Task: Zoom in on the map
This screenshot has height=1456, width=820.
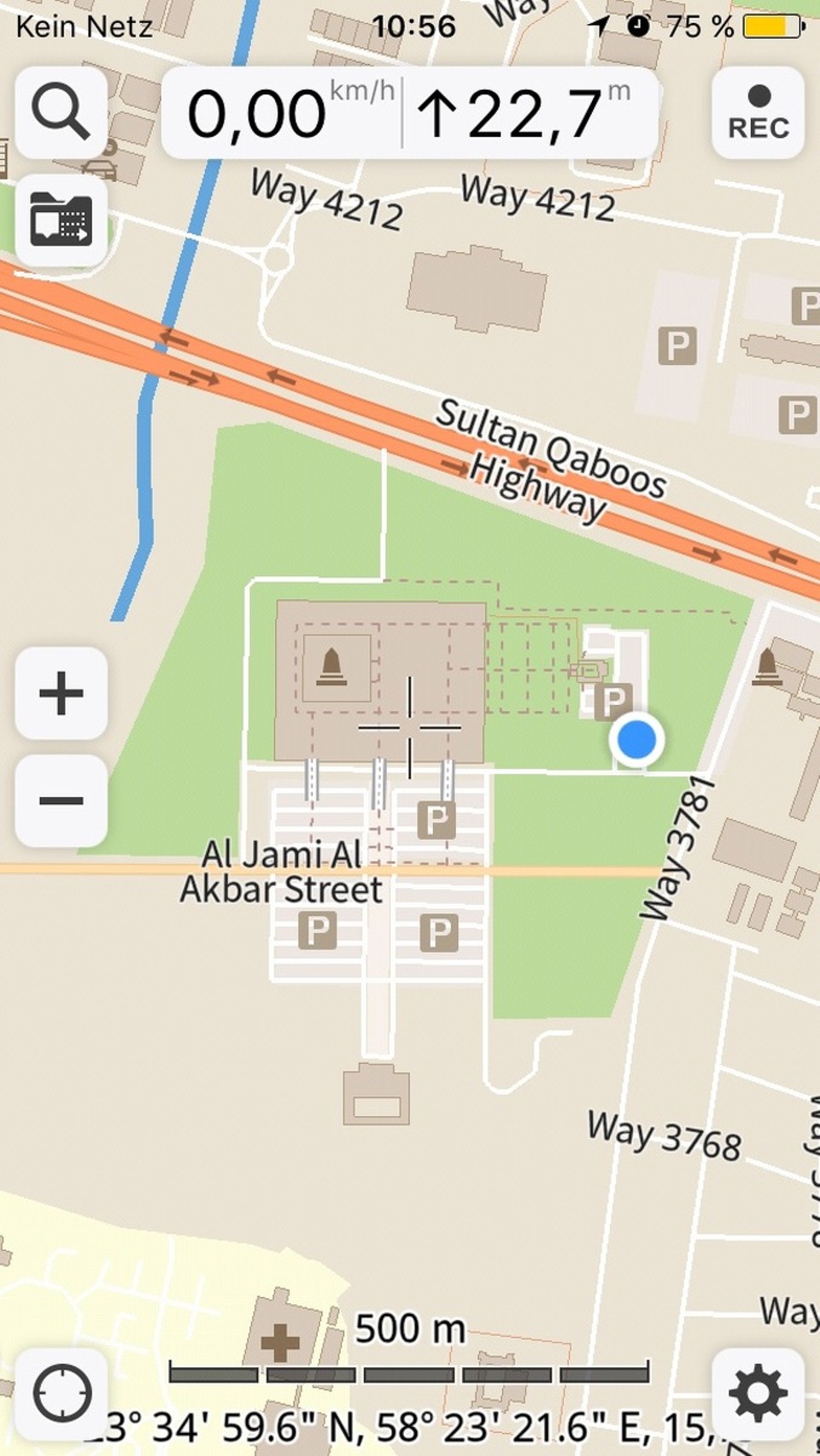Action: click(61, 693)
